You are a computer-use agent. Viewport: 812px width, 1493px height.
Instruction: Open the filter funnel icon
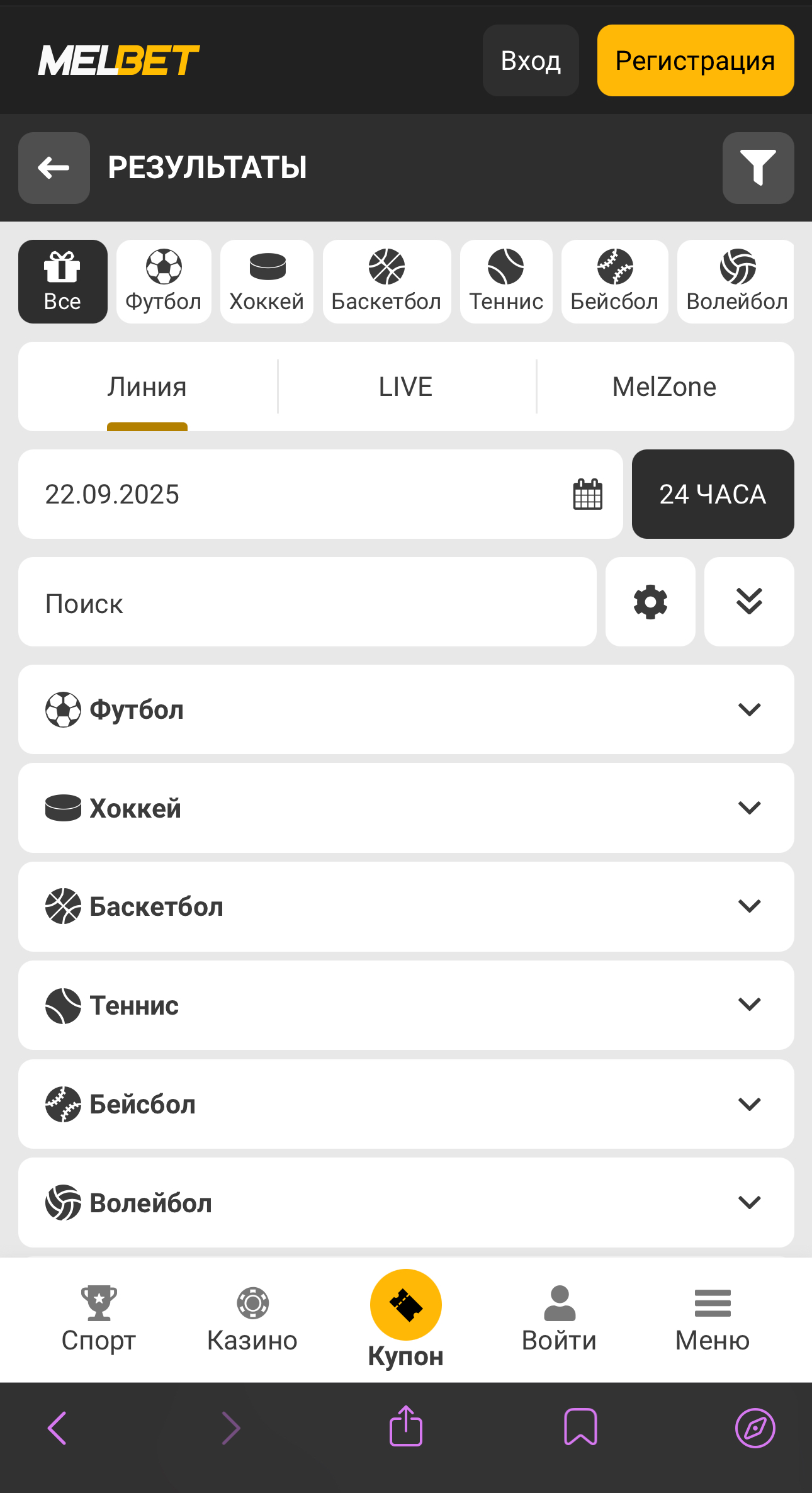[758, 168]
